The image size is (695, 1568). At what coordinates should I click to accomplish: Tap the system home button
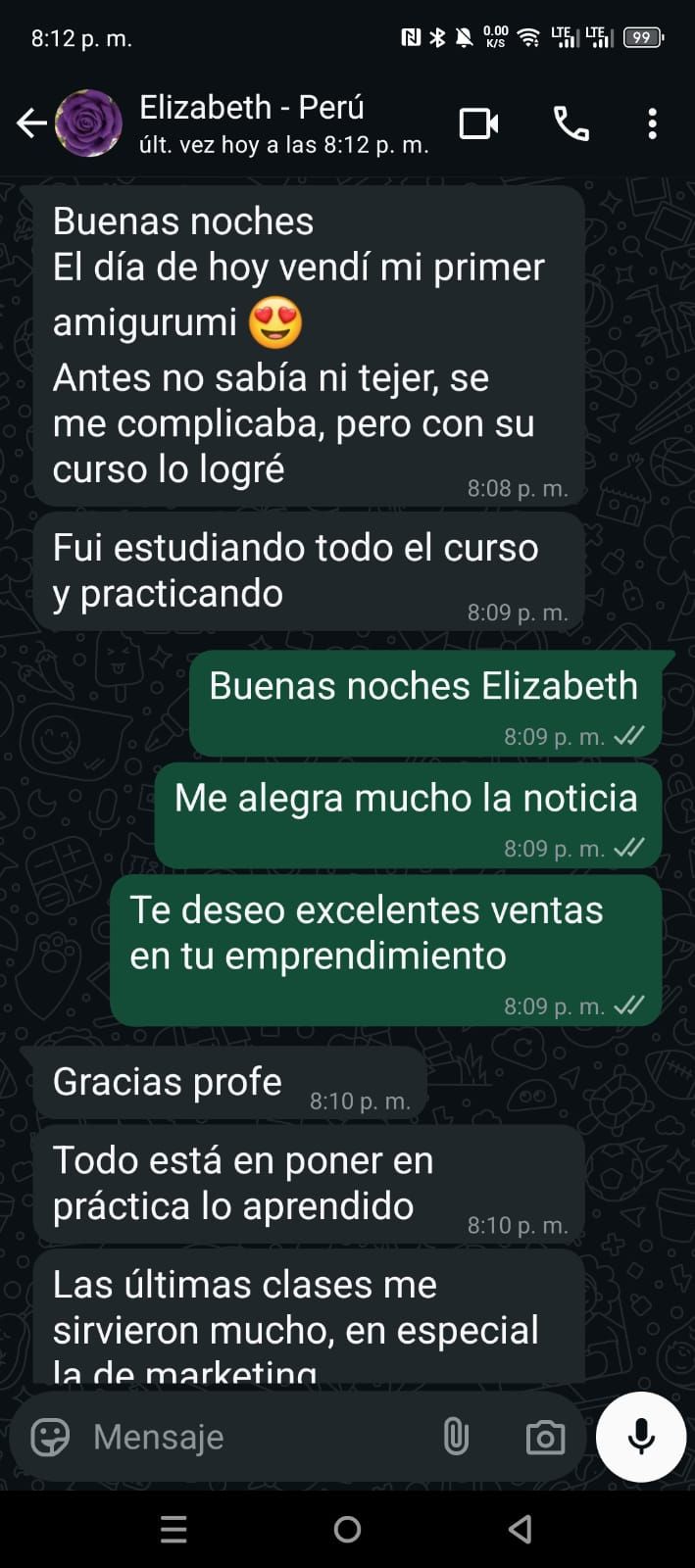tap(347, 1529)
